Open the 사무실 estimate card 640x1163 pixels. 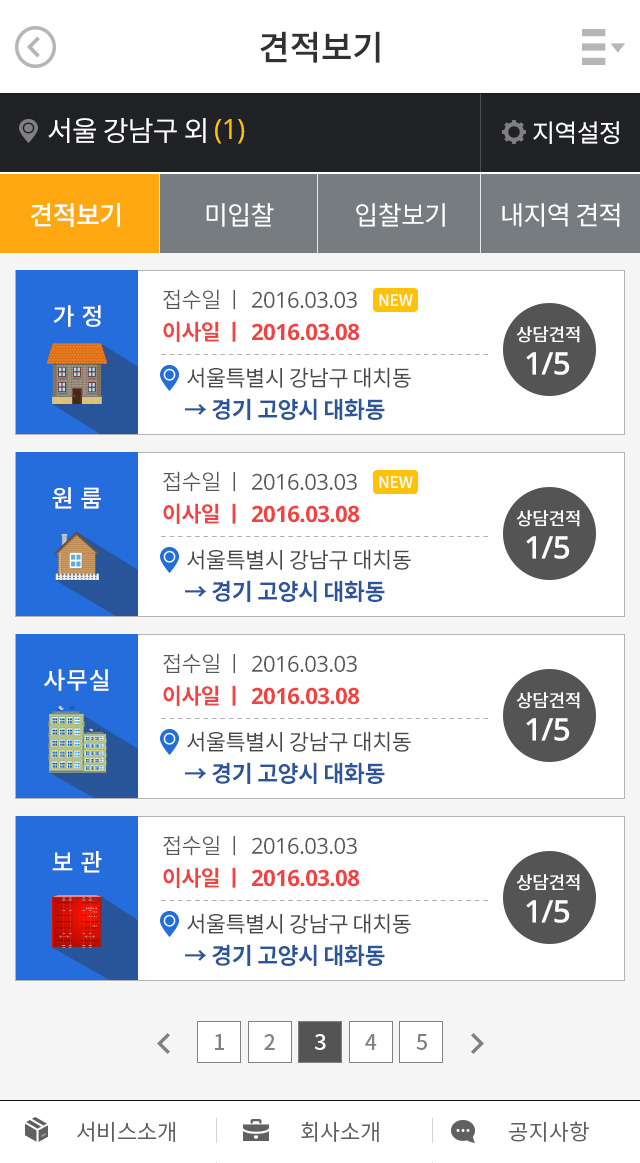pyautogui.click(x=320, y=716)
